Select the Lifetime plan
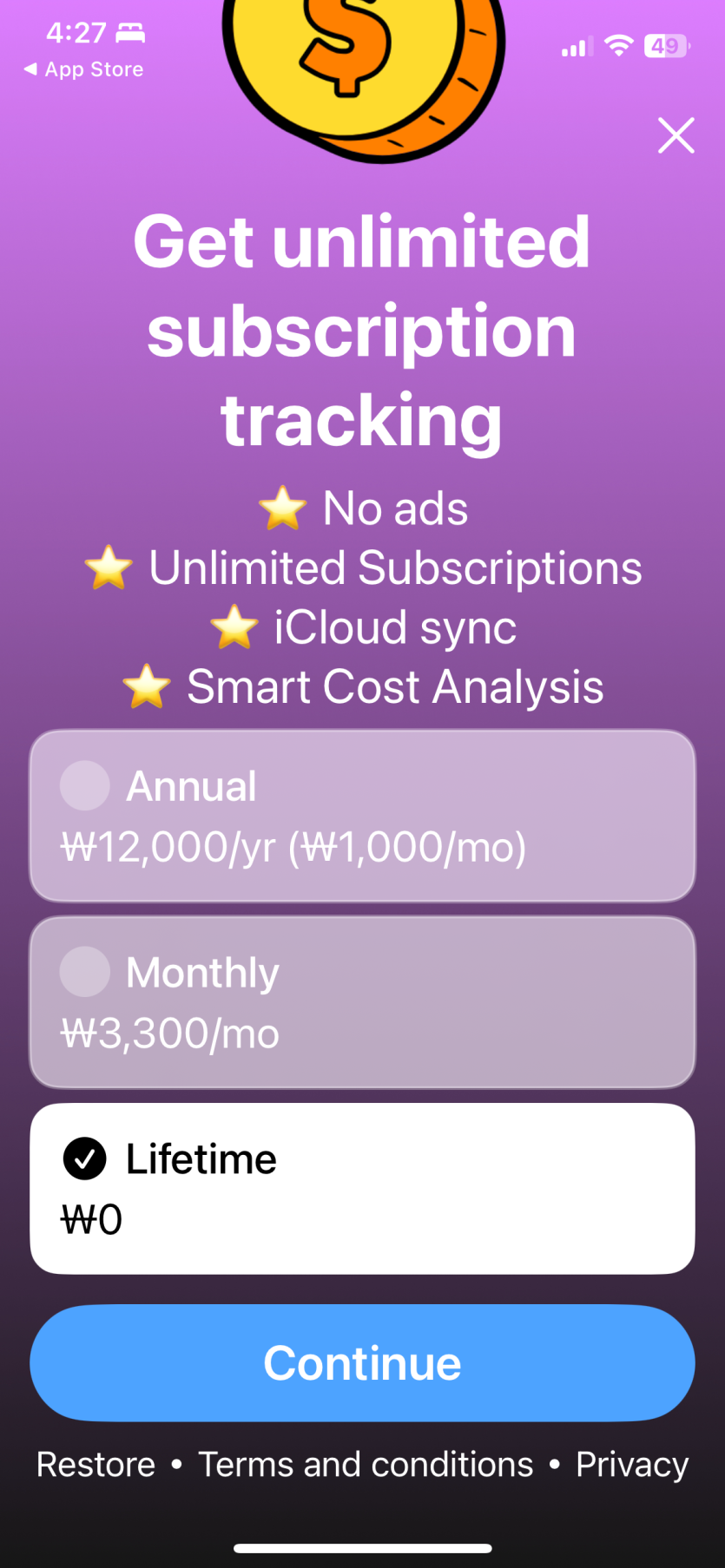Image resolution: width=725 pixels, height=1568 pixels. pos(362,1189)
